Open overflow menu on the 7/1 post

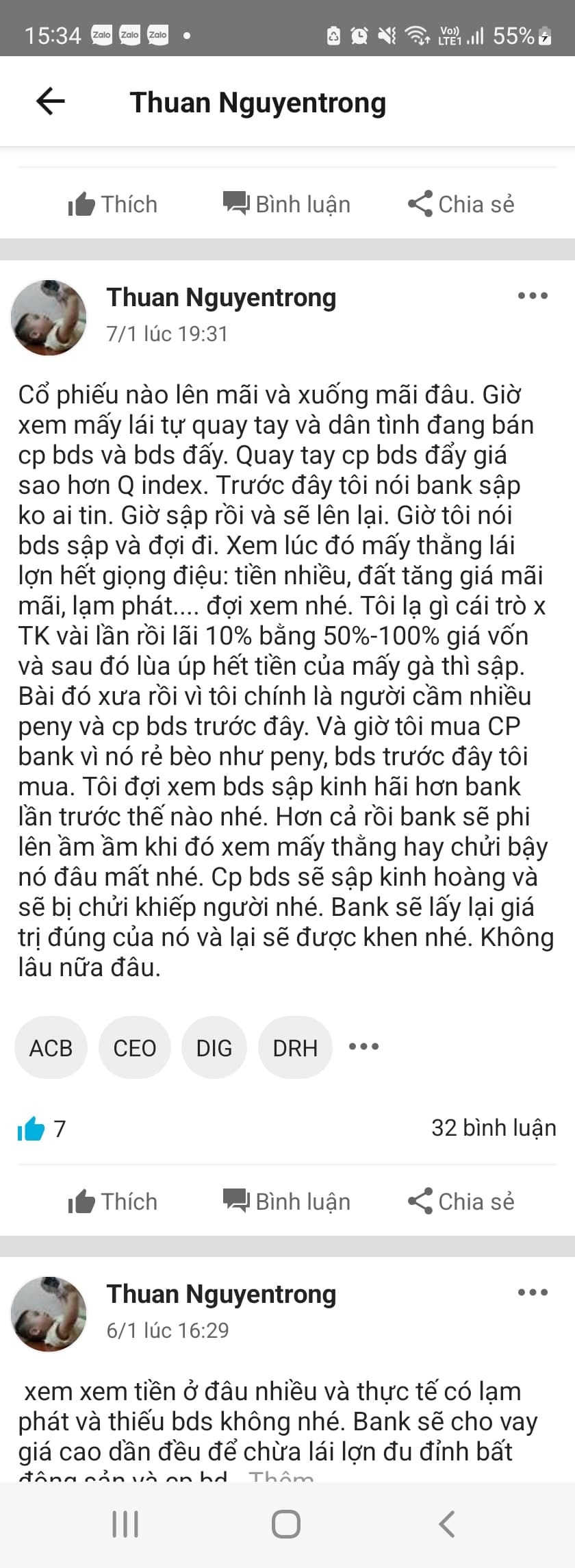(x=533, y=296)
